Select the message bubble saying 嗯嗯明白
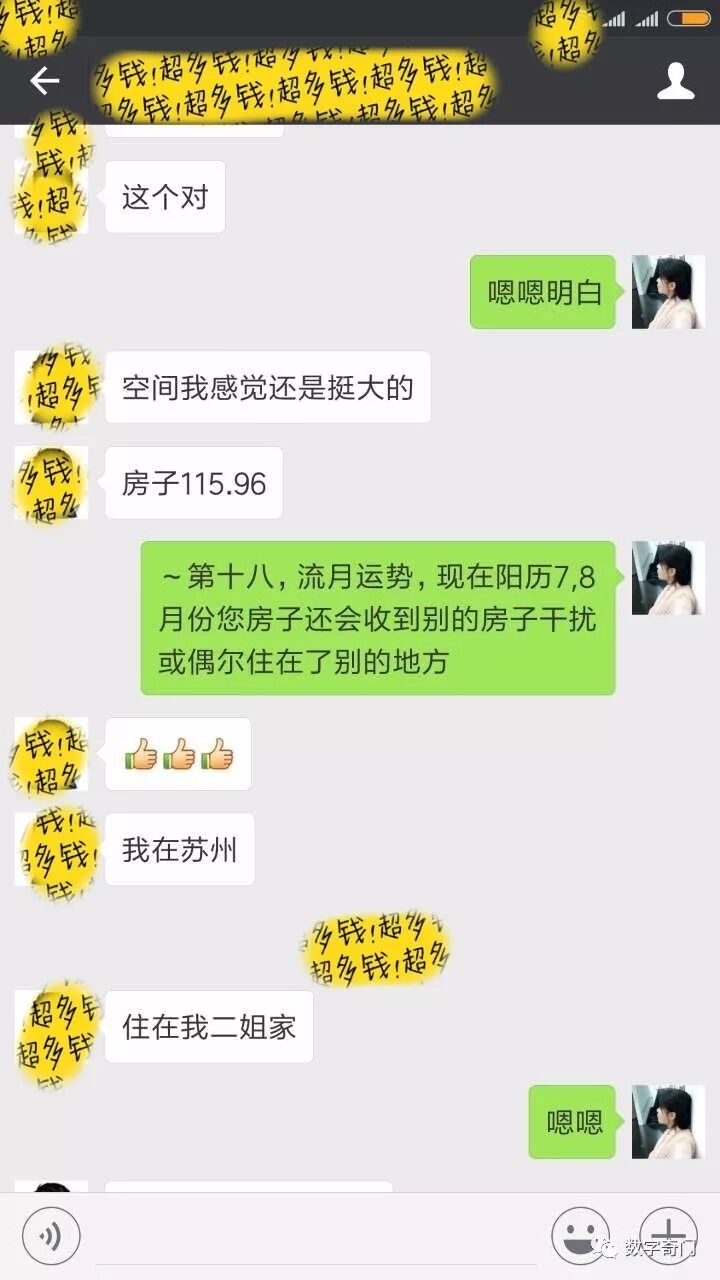The height and width of the screenshot is (1280, 720). coord(542,291)
